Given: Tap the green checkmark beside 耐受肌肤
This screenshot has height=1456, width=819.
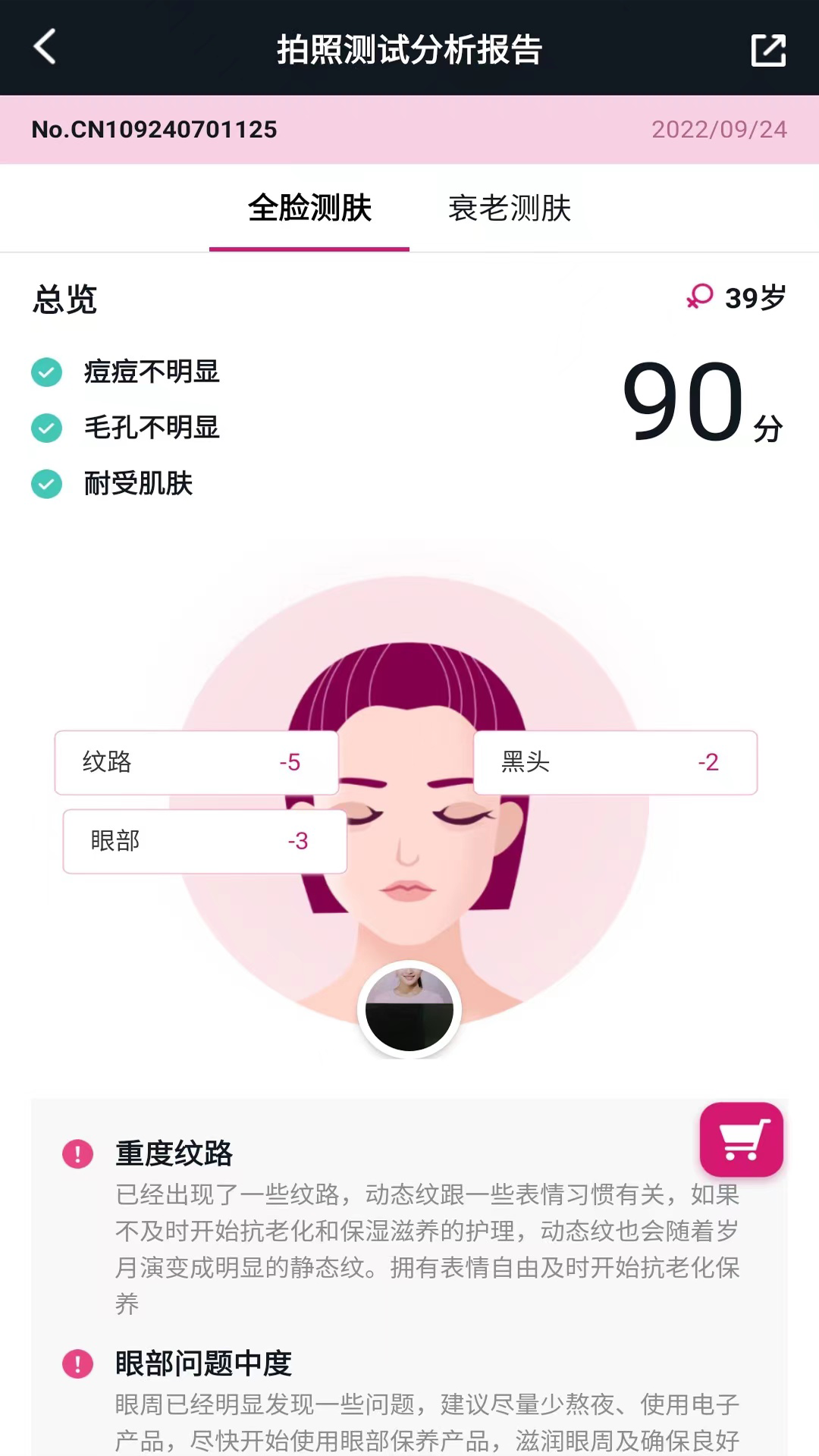Looking at the screenshot, I should click(46, 484).
